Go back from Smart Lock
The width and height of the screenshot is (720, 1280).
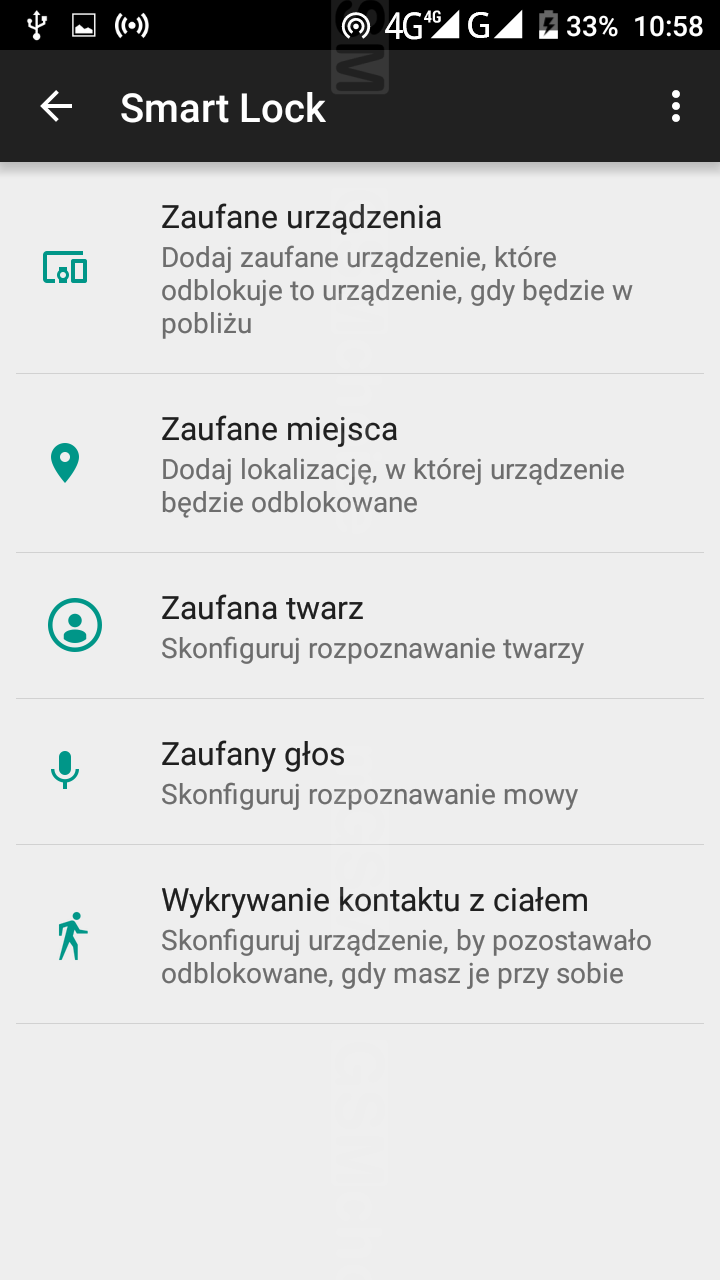[x=56, y=107]
